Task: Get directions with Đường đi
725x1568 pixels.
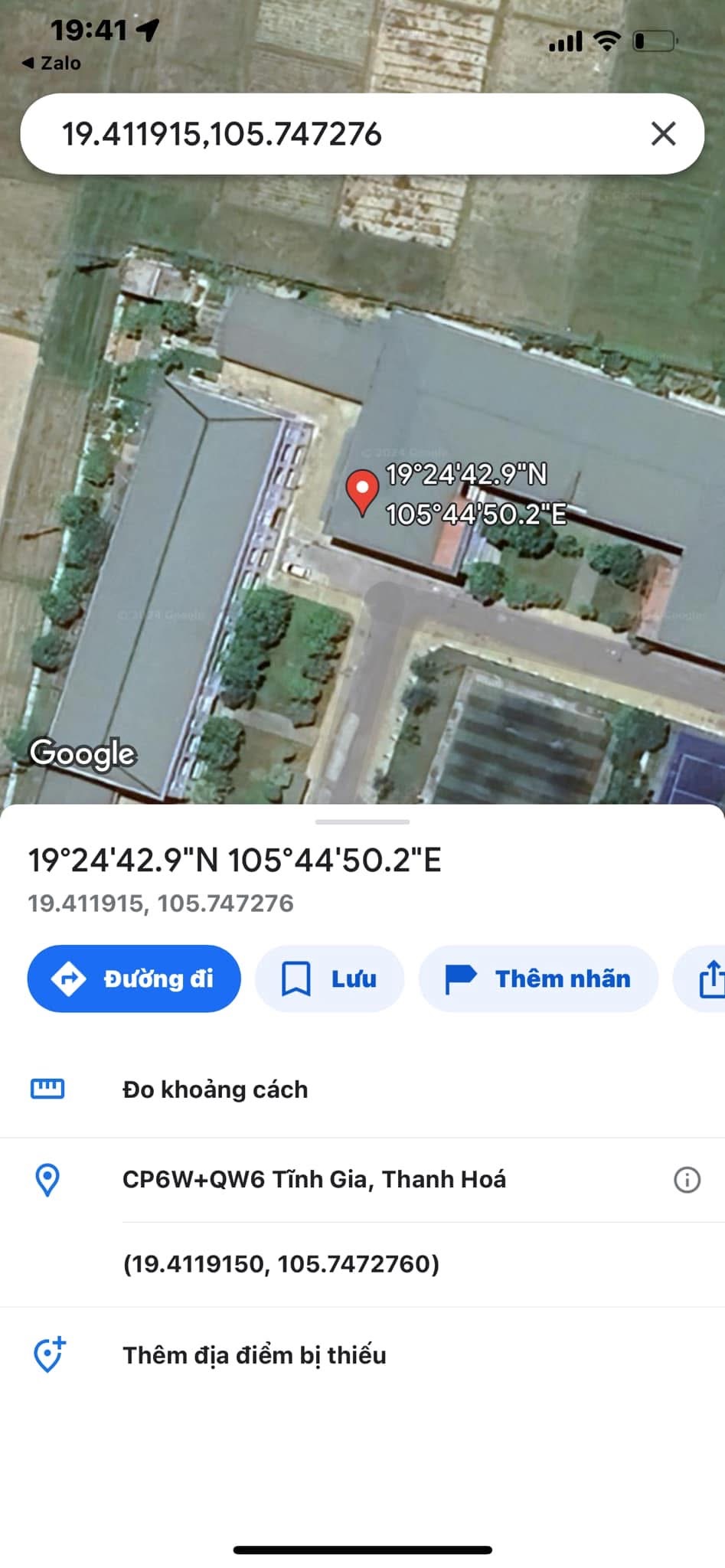Action: pos(134,978)
